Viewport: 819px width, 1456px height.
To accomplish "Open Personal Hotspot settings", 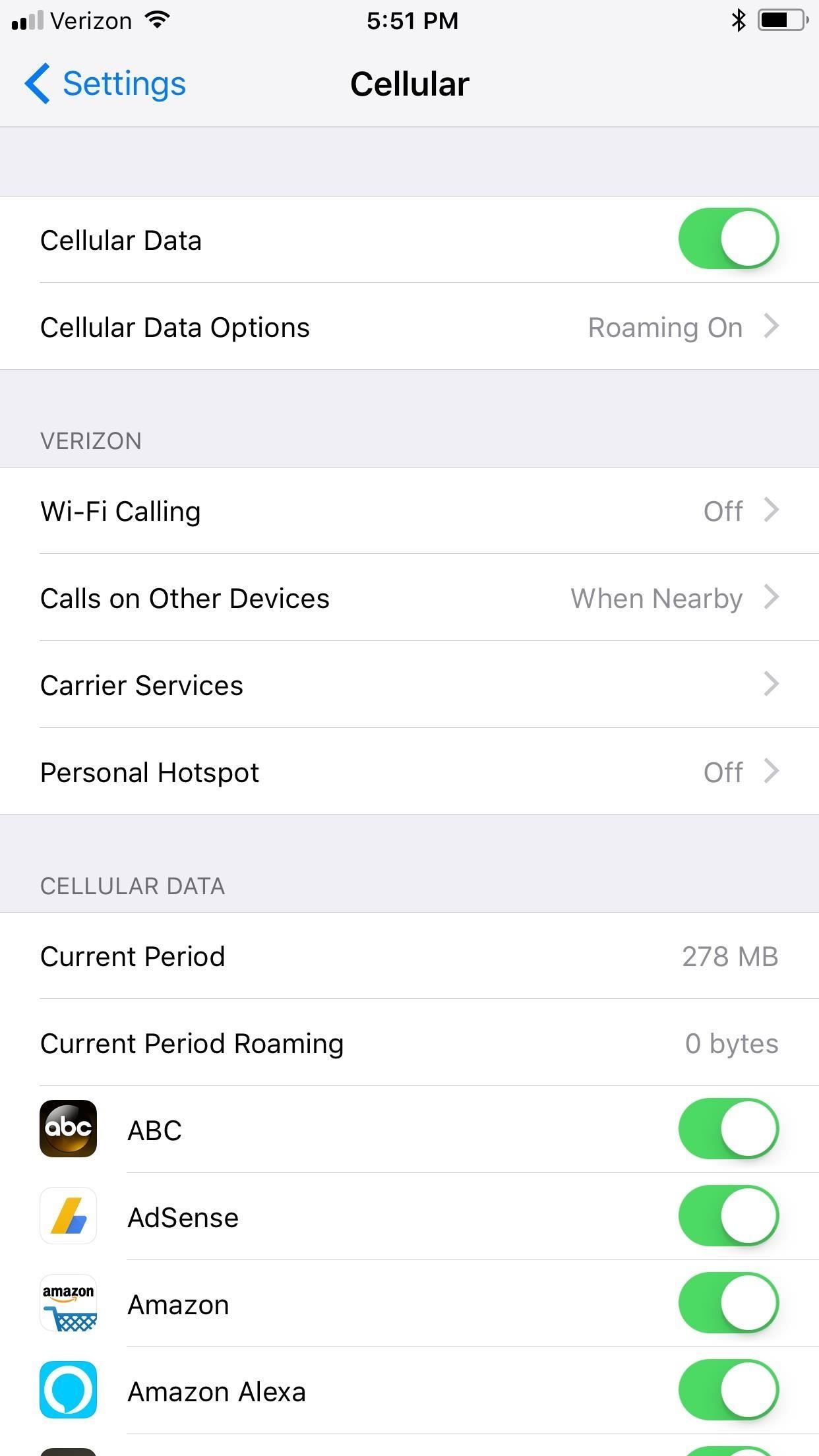I will coord(409,772).
